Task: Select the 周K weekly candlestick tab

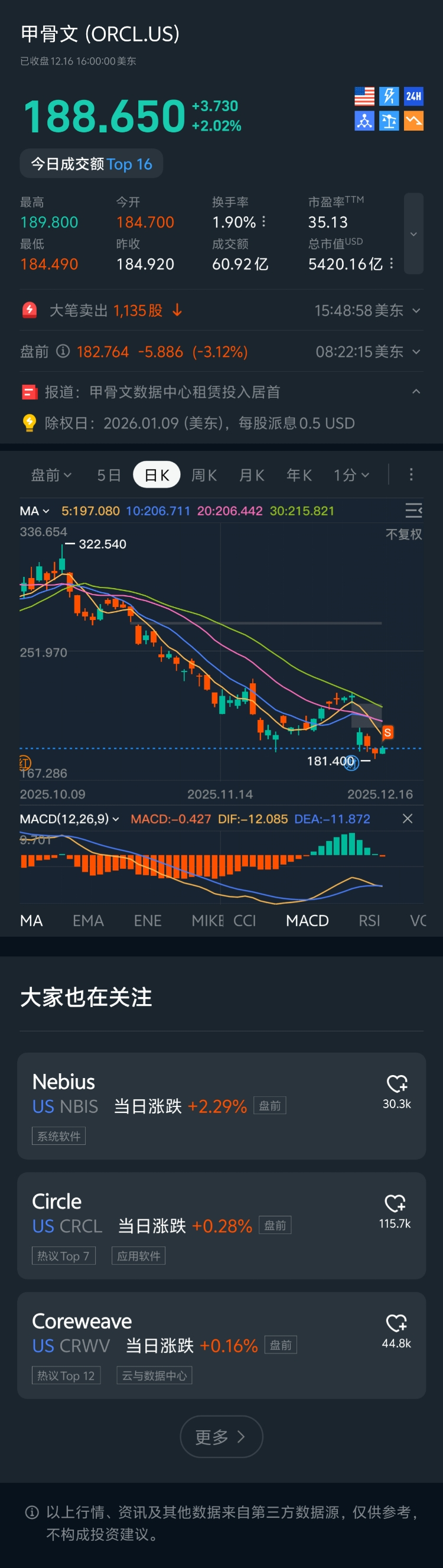Action: 204,475
